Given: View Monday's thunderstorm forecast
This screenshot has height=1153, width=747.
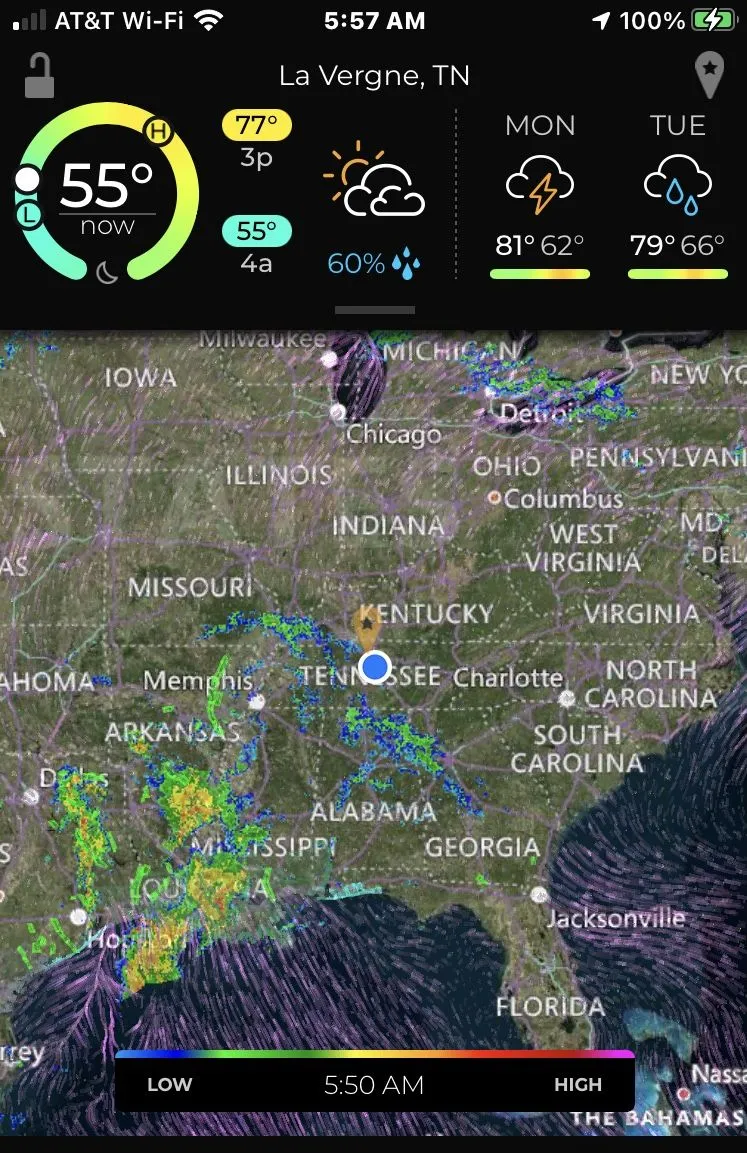Looking at the screenshot, I should pos(540,201).
